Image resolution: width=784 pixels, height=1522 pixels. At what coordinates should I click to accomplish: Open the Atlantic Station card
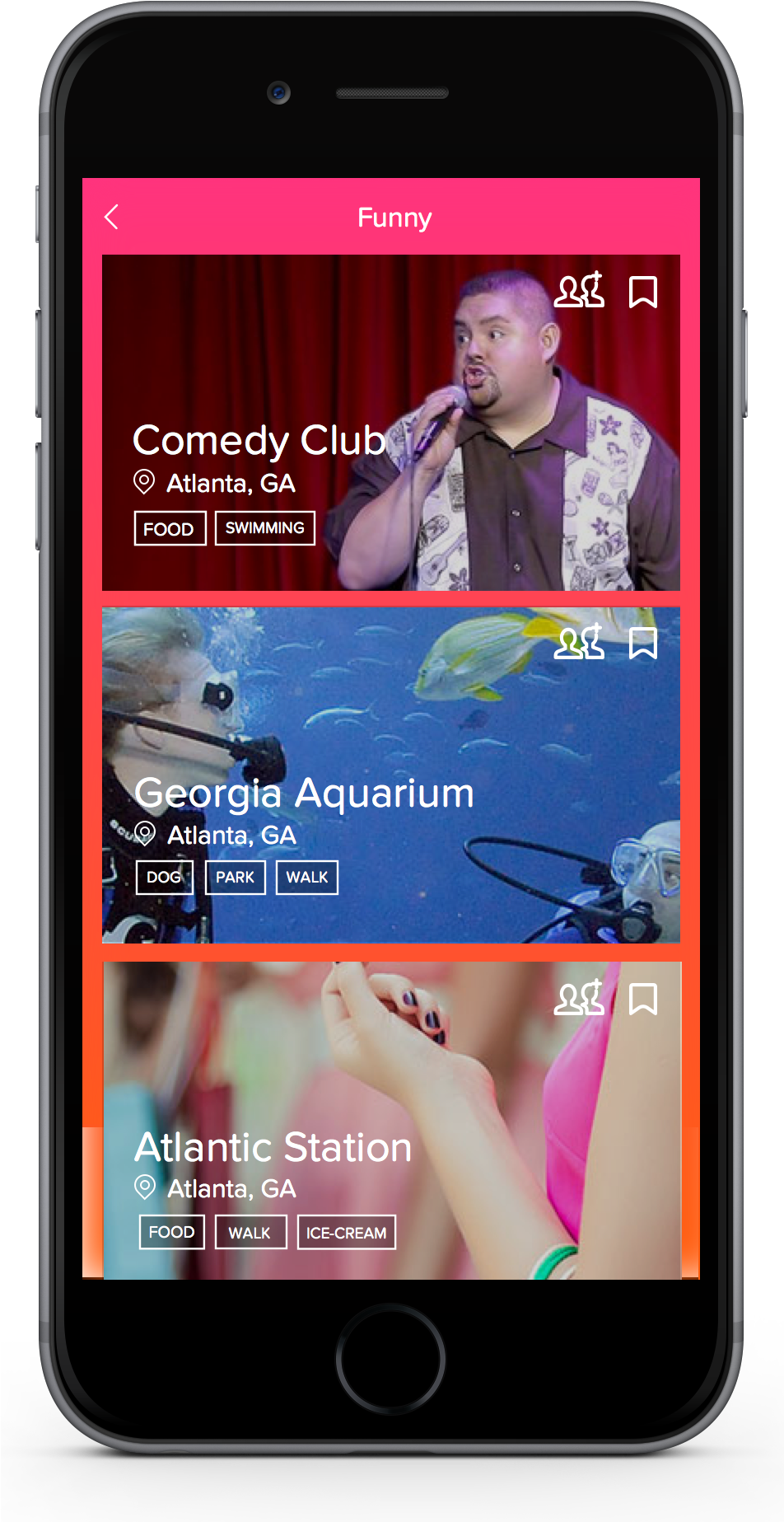[x=273, y=1147]
